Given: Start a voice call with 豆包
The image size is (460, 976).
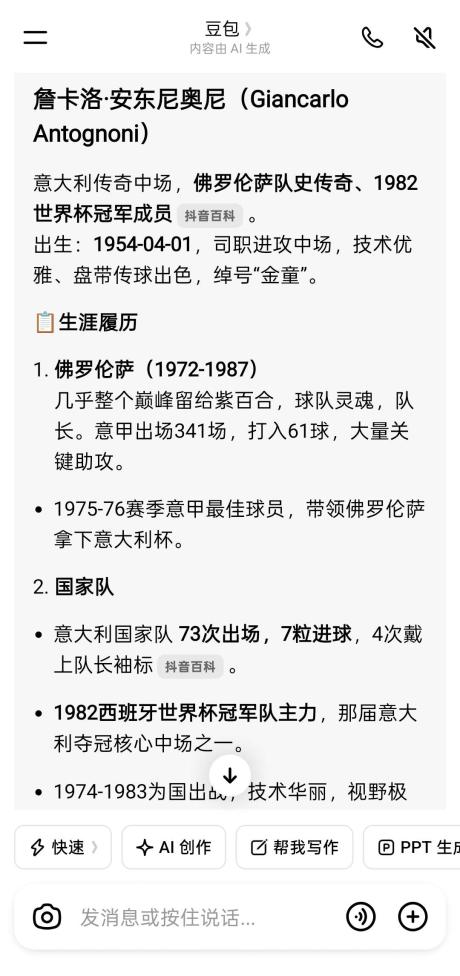Looking at the screenshot, I should tap(372, 37).
